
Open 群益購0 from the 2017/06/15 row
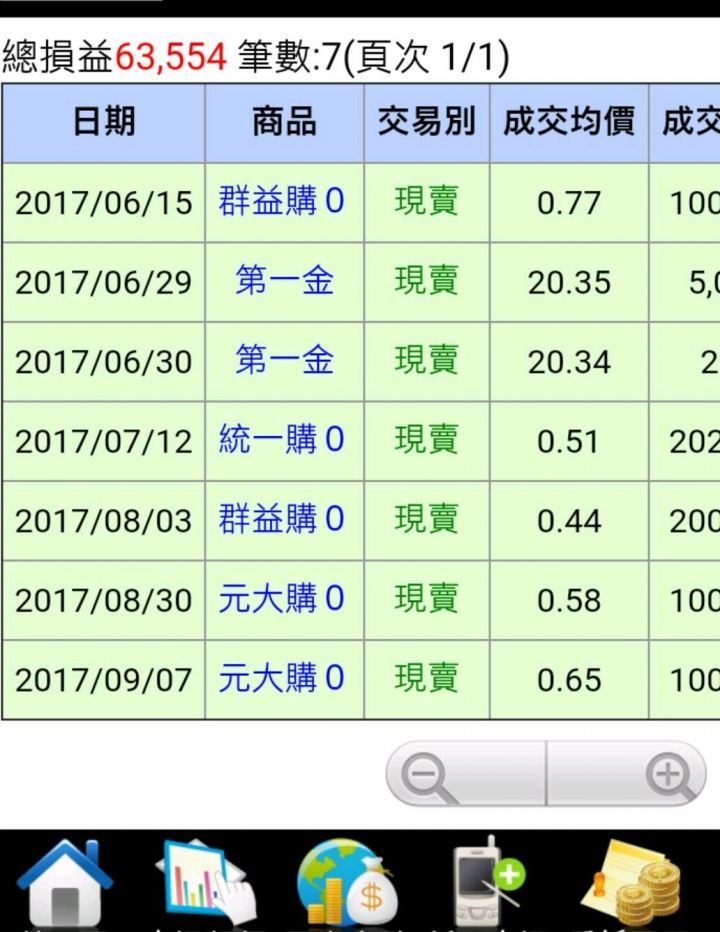click(283, 202)
